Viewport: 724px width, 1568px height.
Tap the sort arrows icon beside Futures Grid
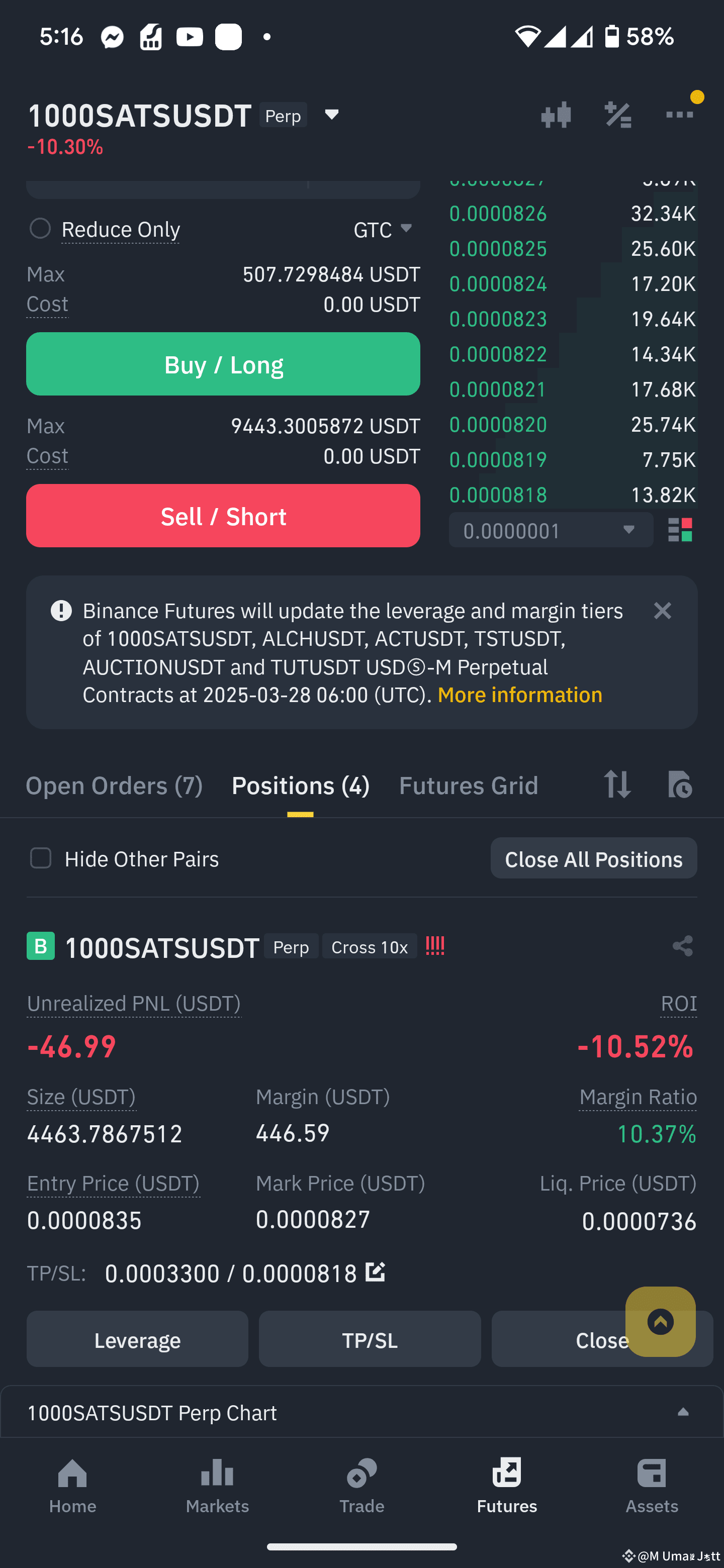pyautogui.click(x=617, y=785)
